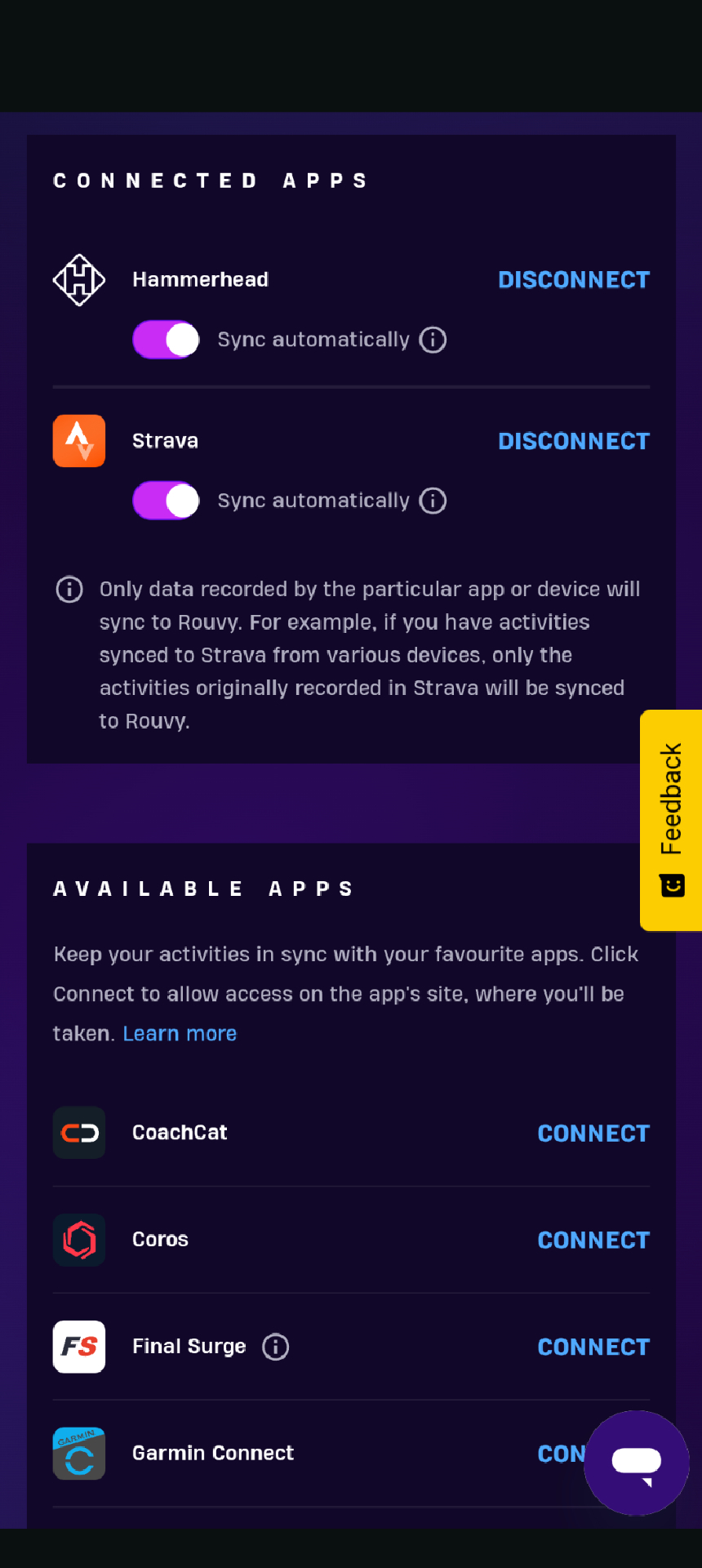
Task: View info icon next to Final Surge
Action: 276,1347
